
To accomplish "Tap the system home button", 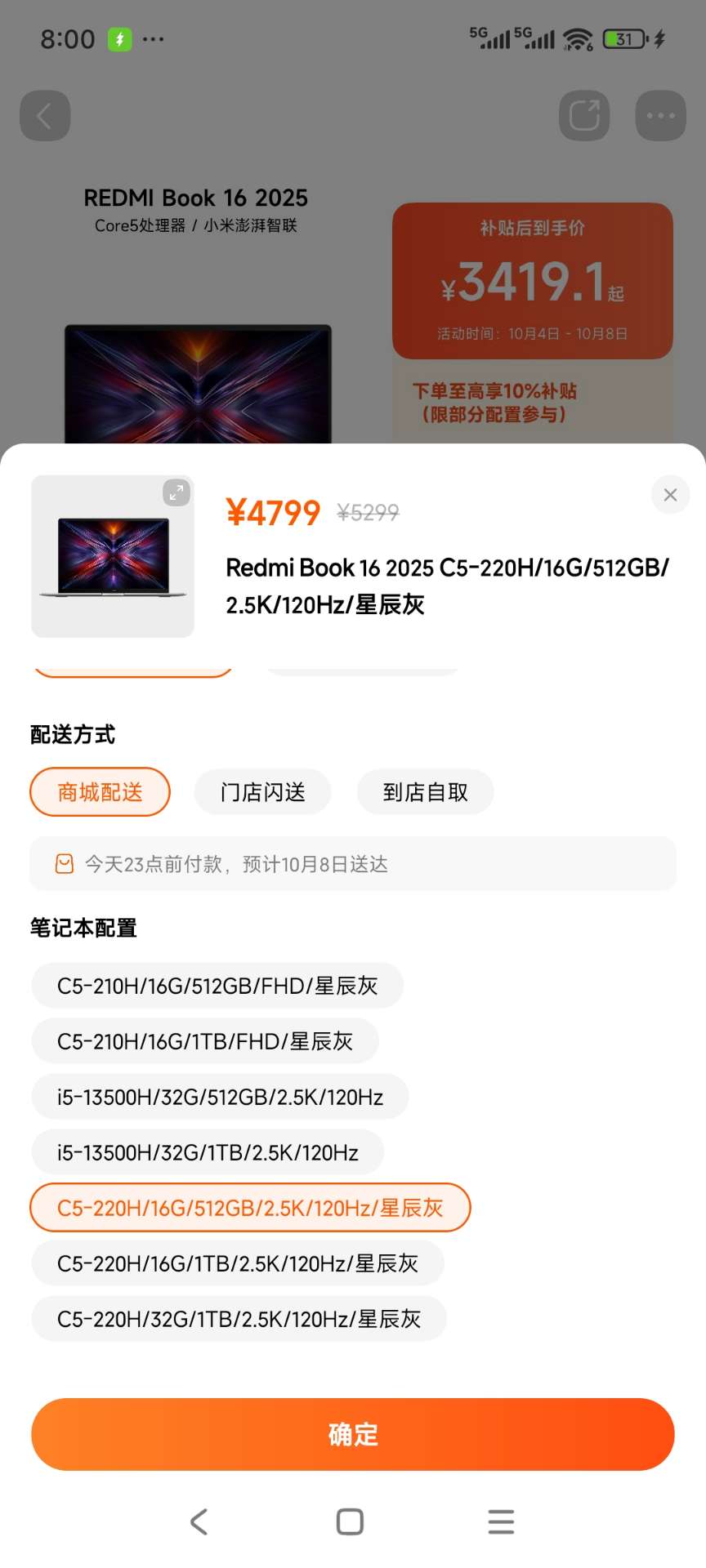I will [x=350, y=1521].
